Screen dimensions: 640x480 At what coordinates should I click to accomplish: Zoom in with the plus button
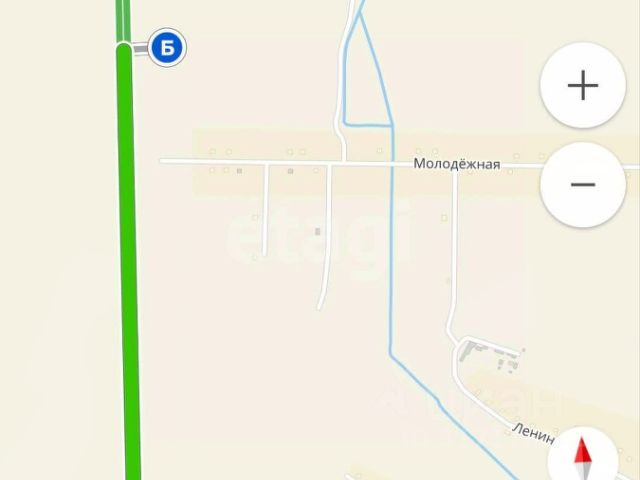point(582,85)
